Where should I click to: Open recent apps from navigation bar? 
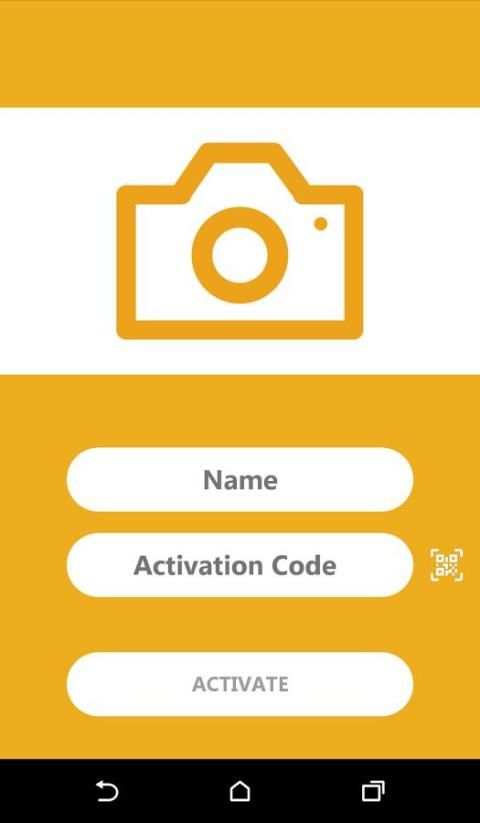click(373, 791)
